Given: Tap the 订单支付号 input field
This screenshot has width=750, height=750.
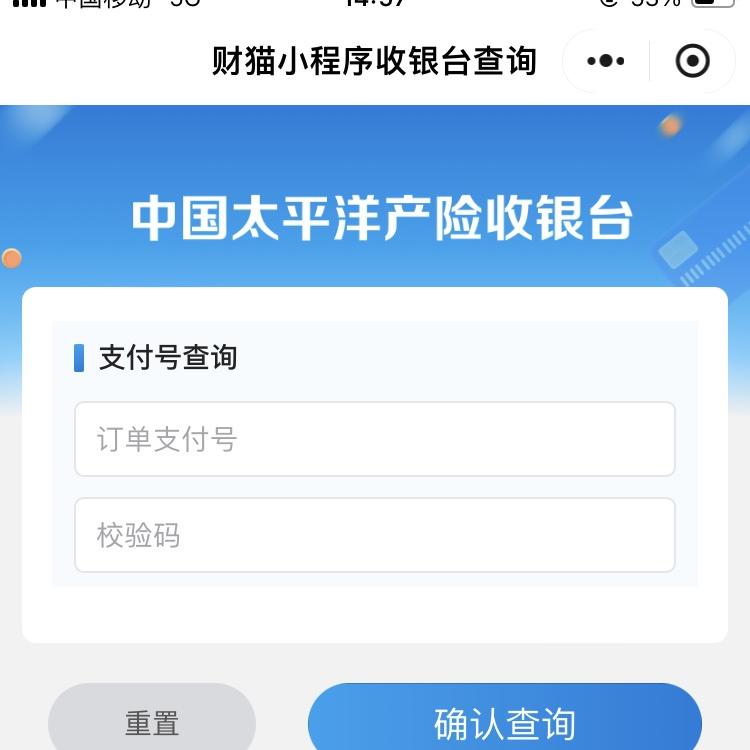Looking at the screenshot, I should (x=375, y=439).
